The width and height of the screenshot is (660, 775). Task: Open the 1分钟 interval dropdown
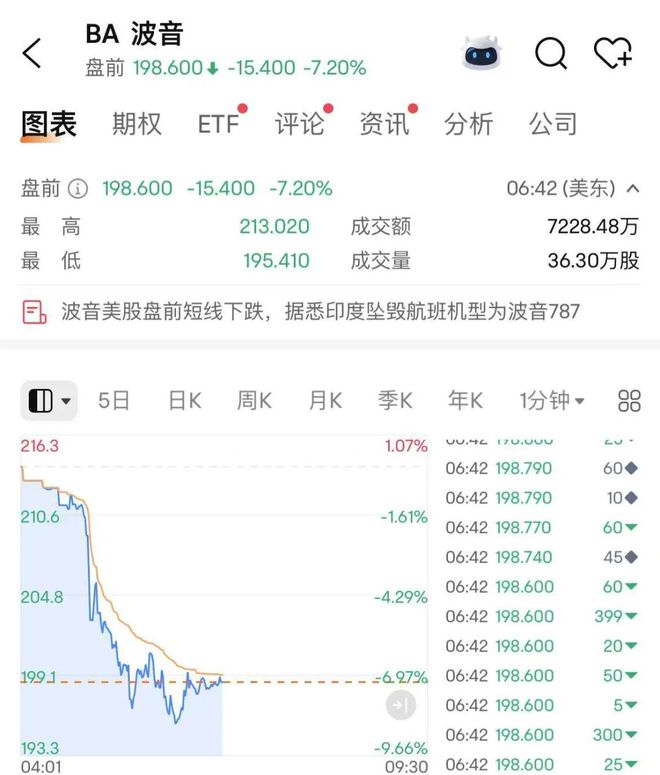coord(551,401)
